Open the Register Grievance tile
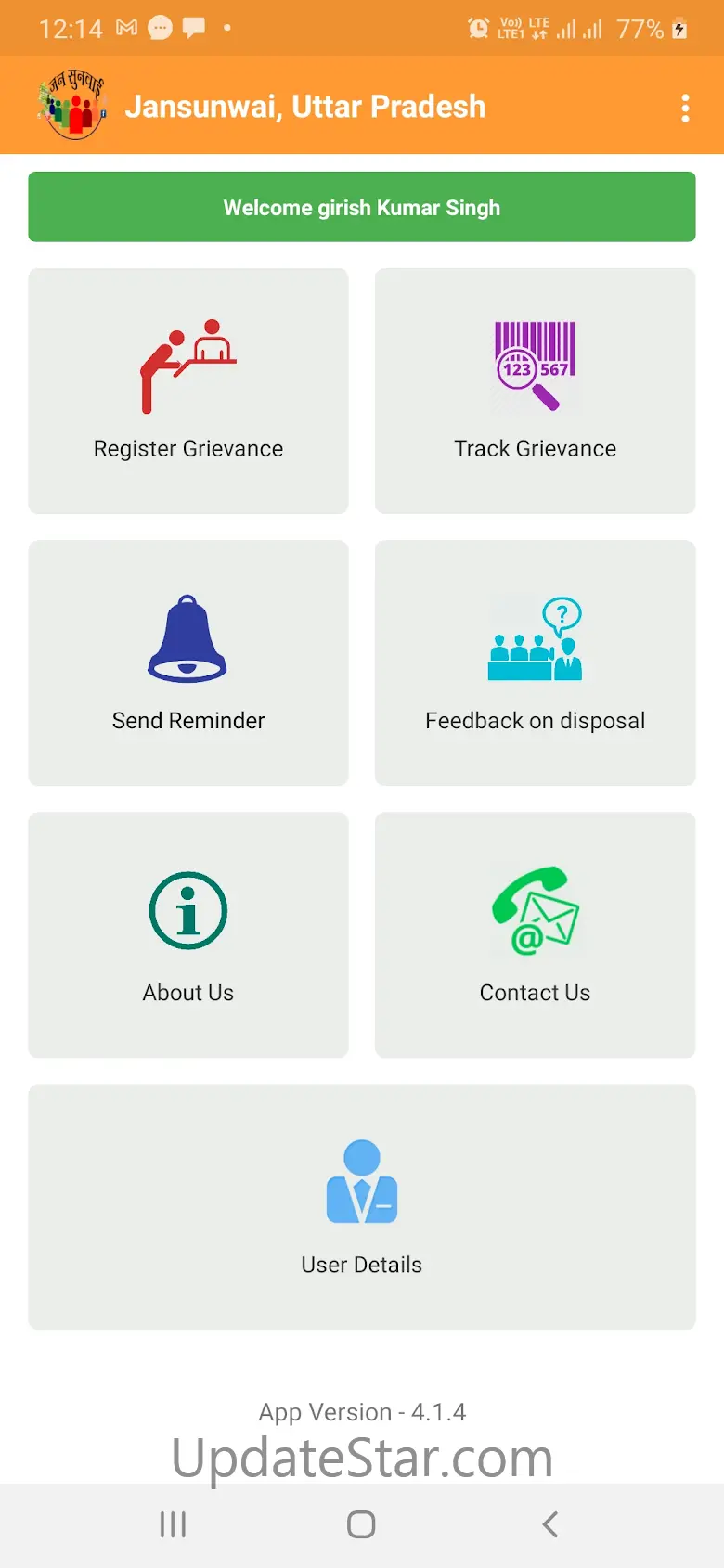This screenshot has height=1568, width=724. (188, 391)
